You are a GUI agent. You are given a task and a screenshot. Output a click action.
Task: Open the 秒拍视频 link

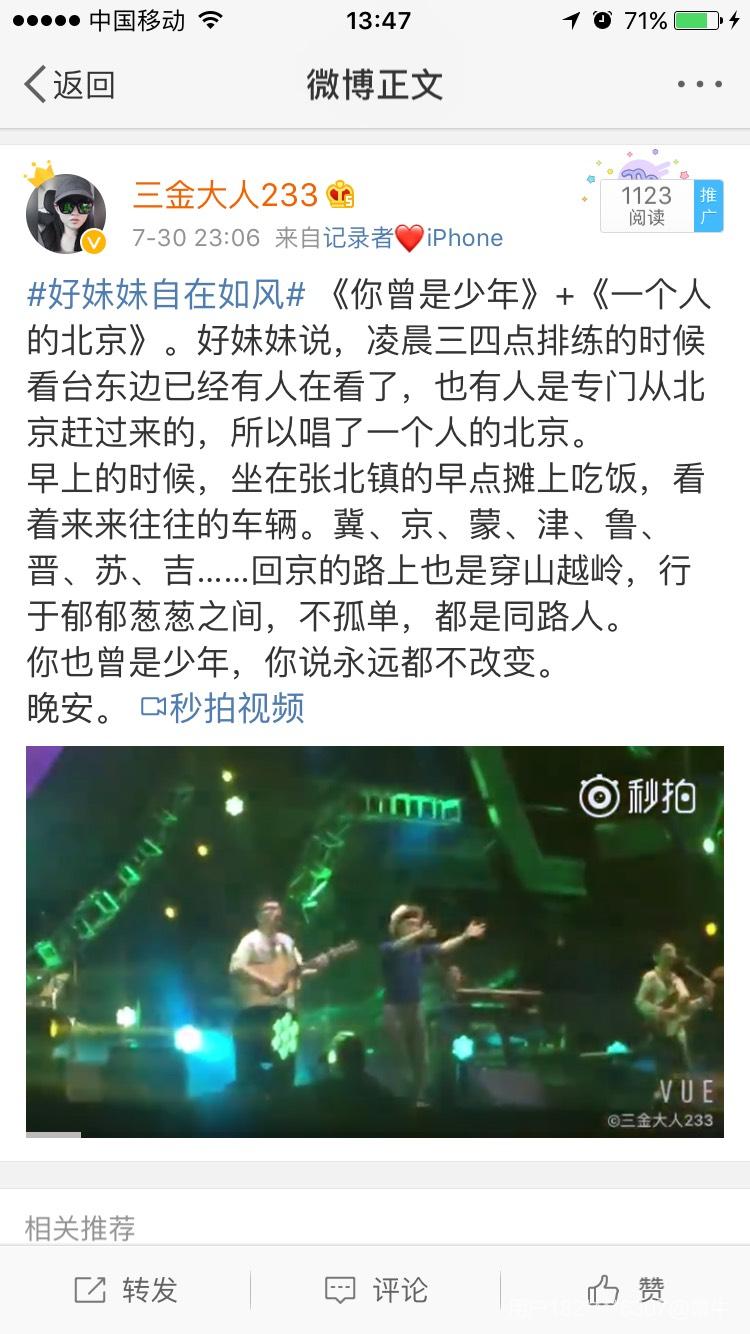(223, 708)
